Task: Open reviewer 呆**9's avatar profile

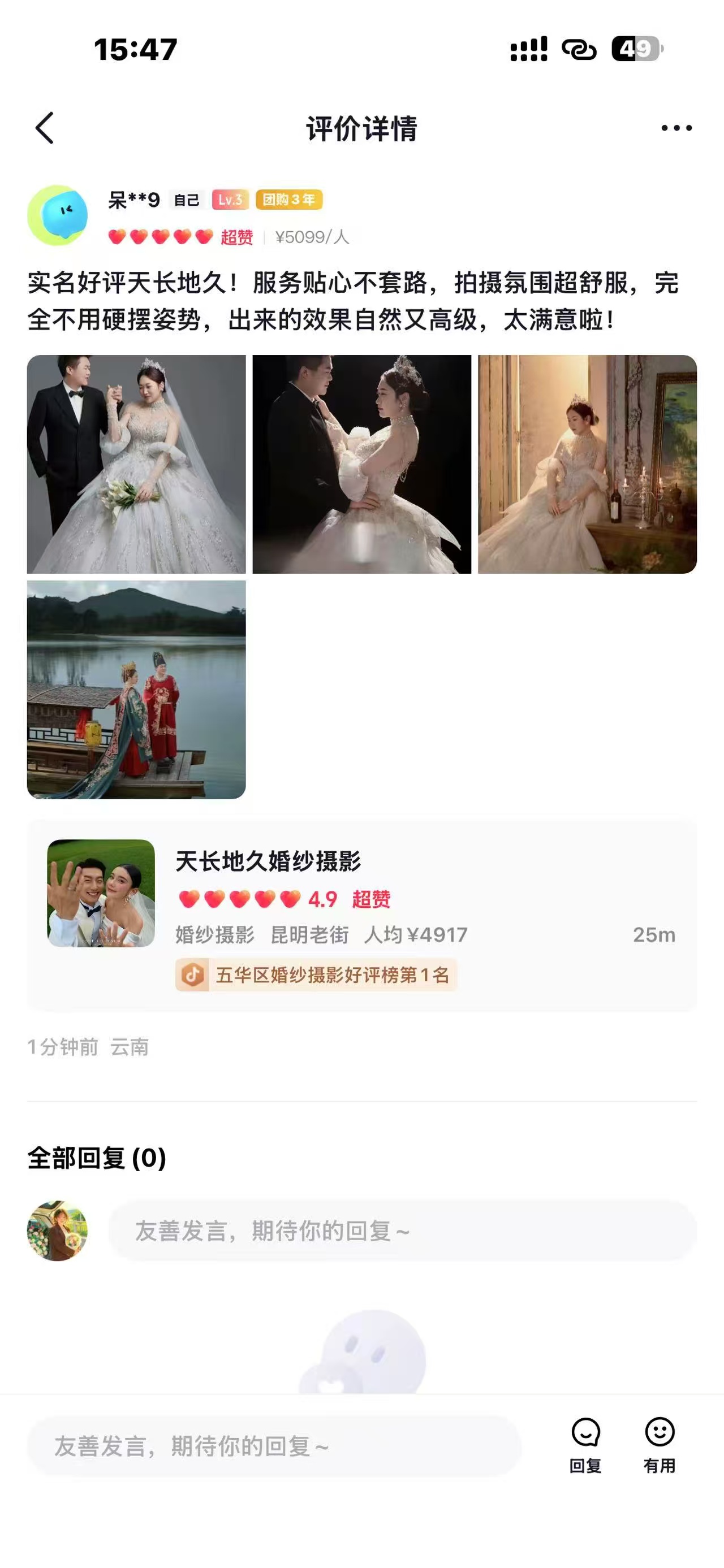Action: click(57, 215)
